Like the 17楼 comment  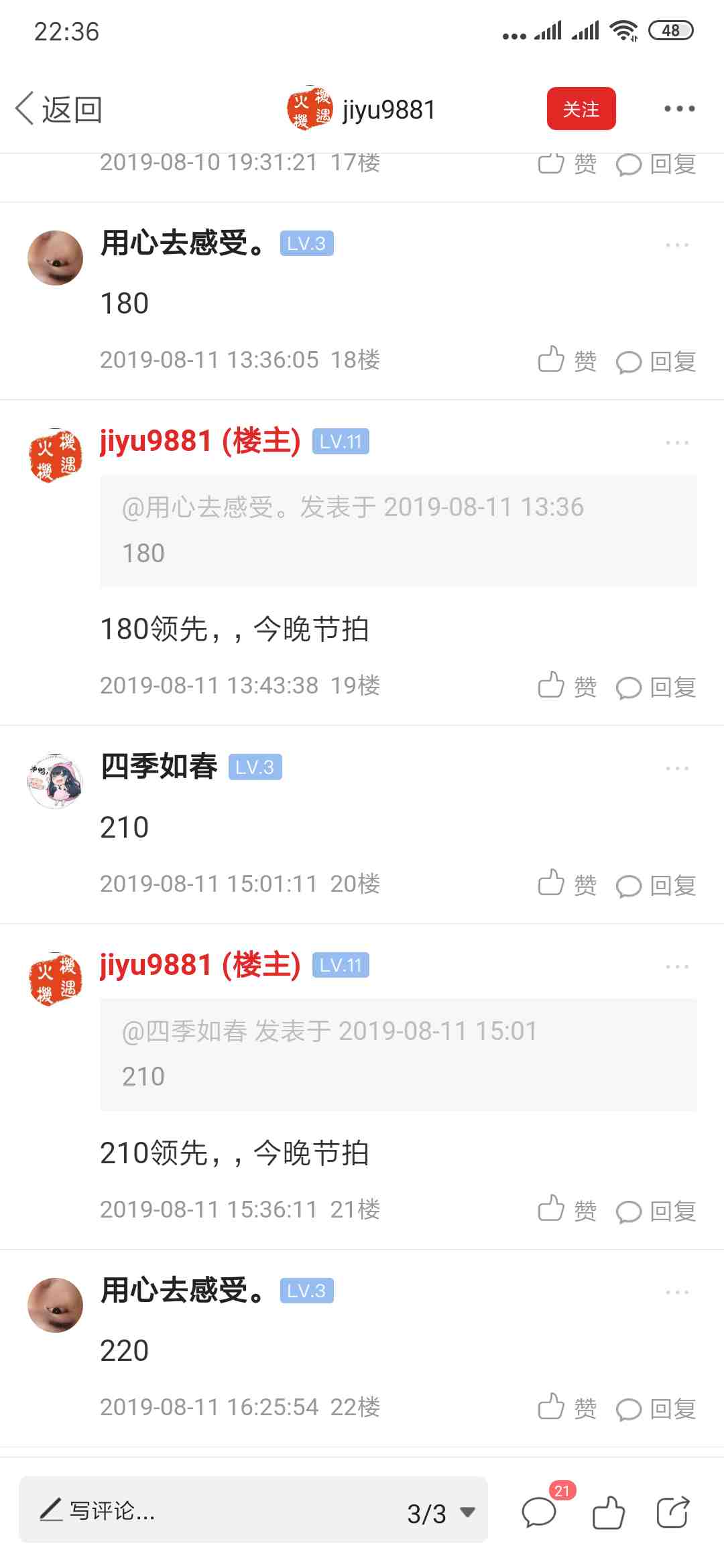click(x=567, y=164)
